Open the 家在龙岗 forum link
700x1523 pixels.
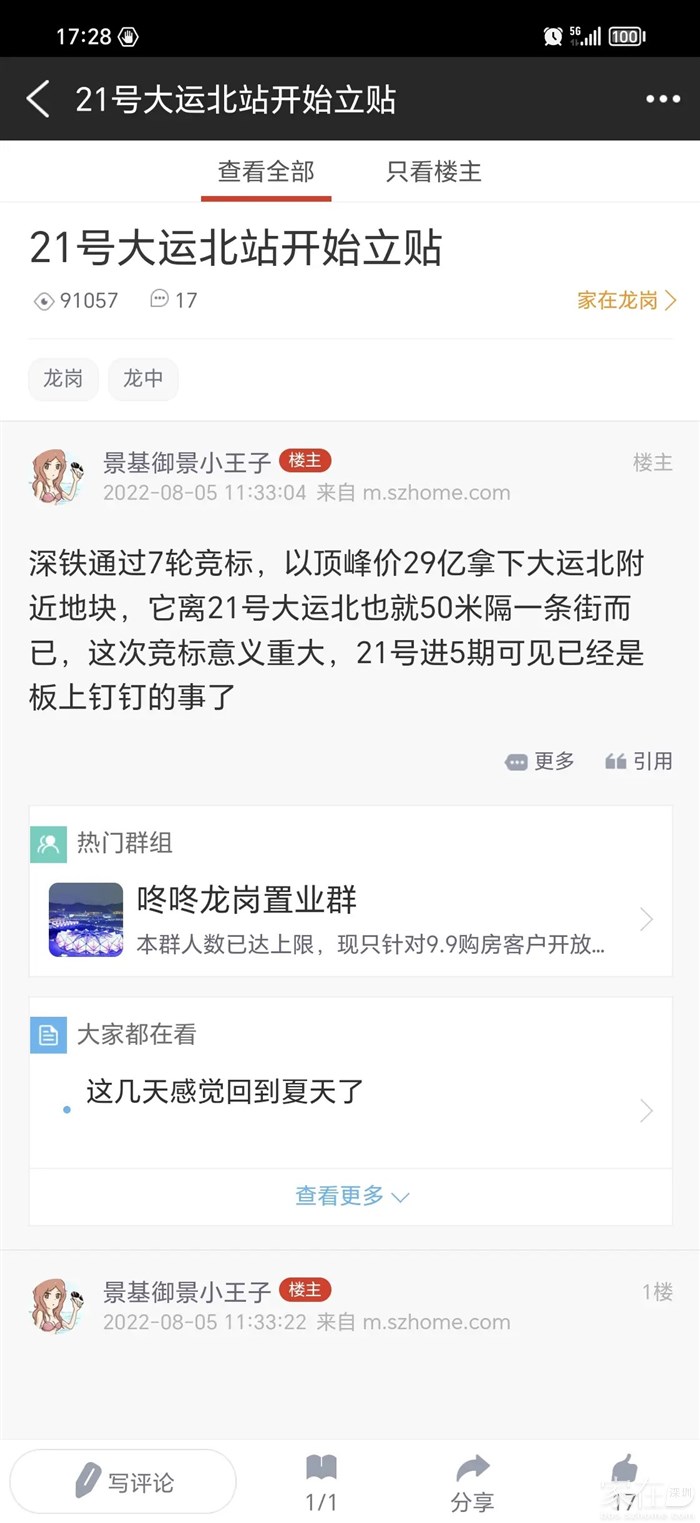pyautogui.click(x=626, y=300)
